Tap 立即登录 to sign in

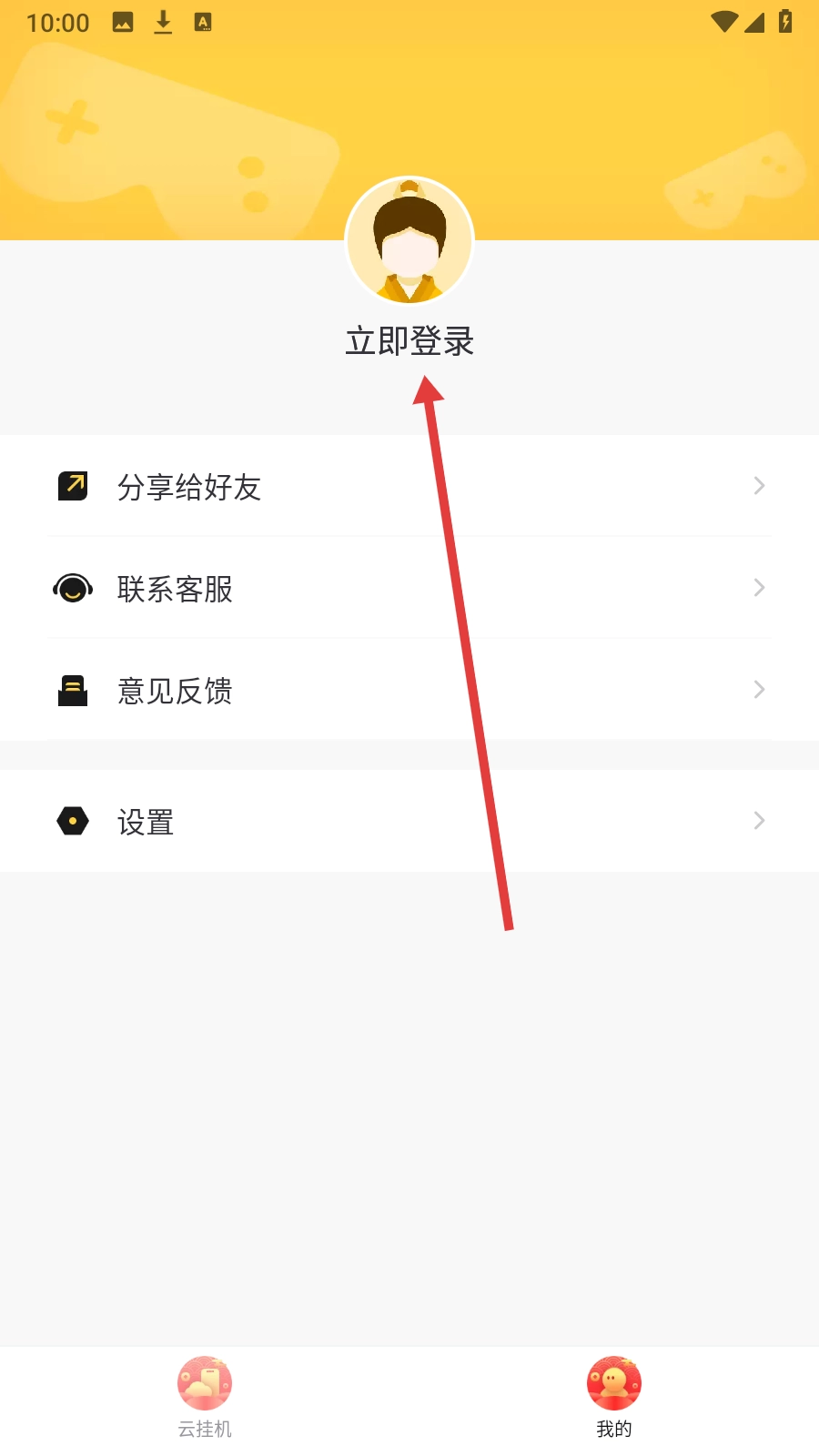[409, 342]
